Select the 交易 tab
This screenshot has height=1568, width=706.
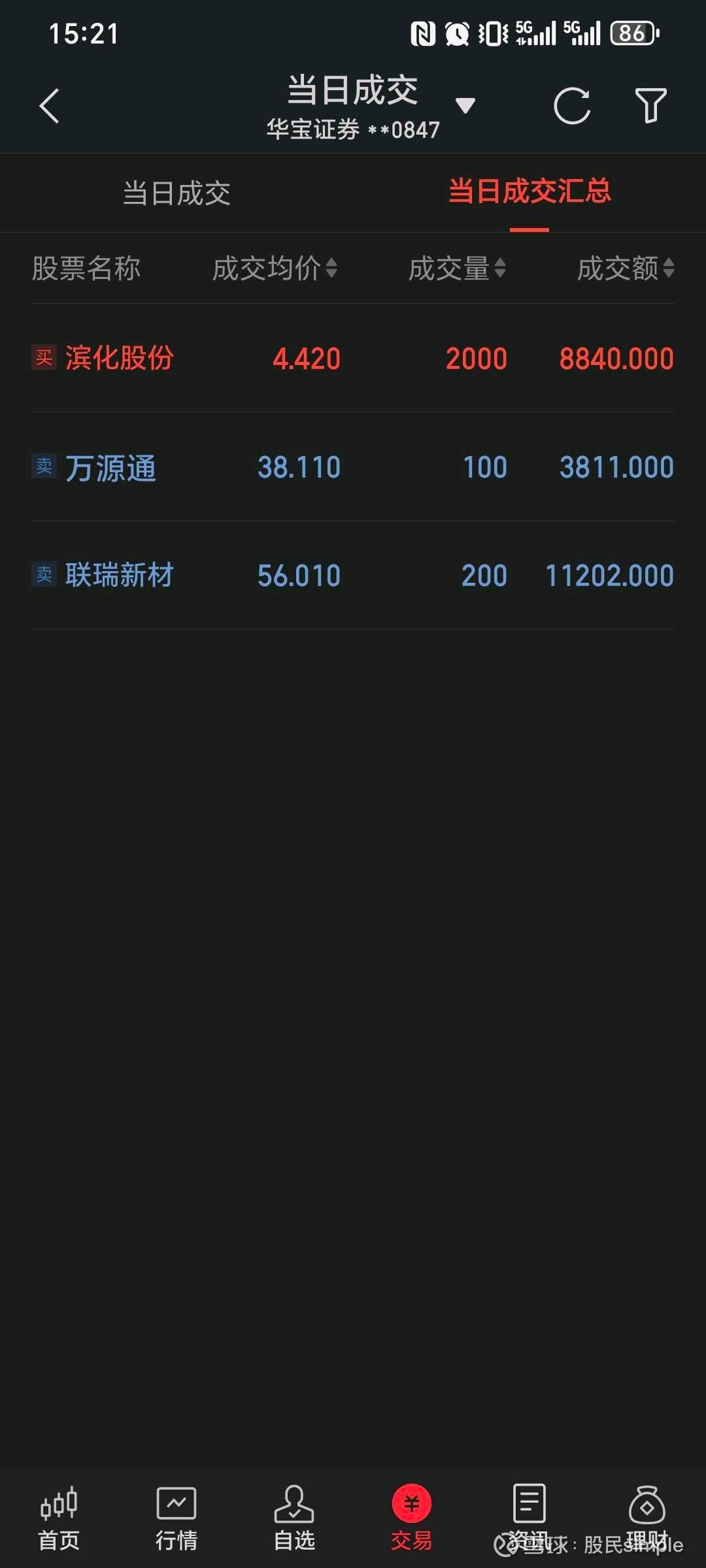[412, 1518]
